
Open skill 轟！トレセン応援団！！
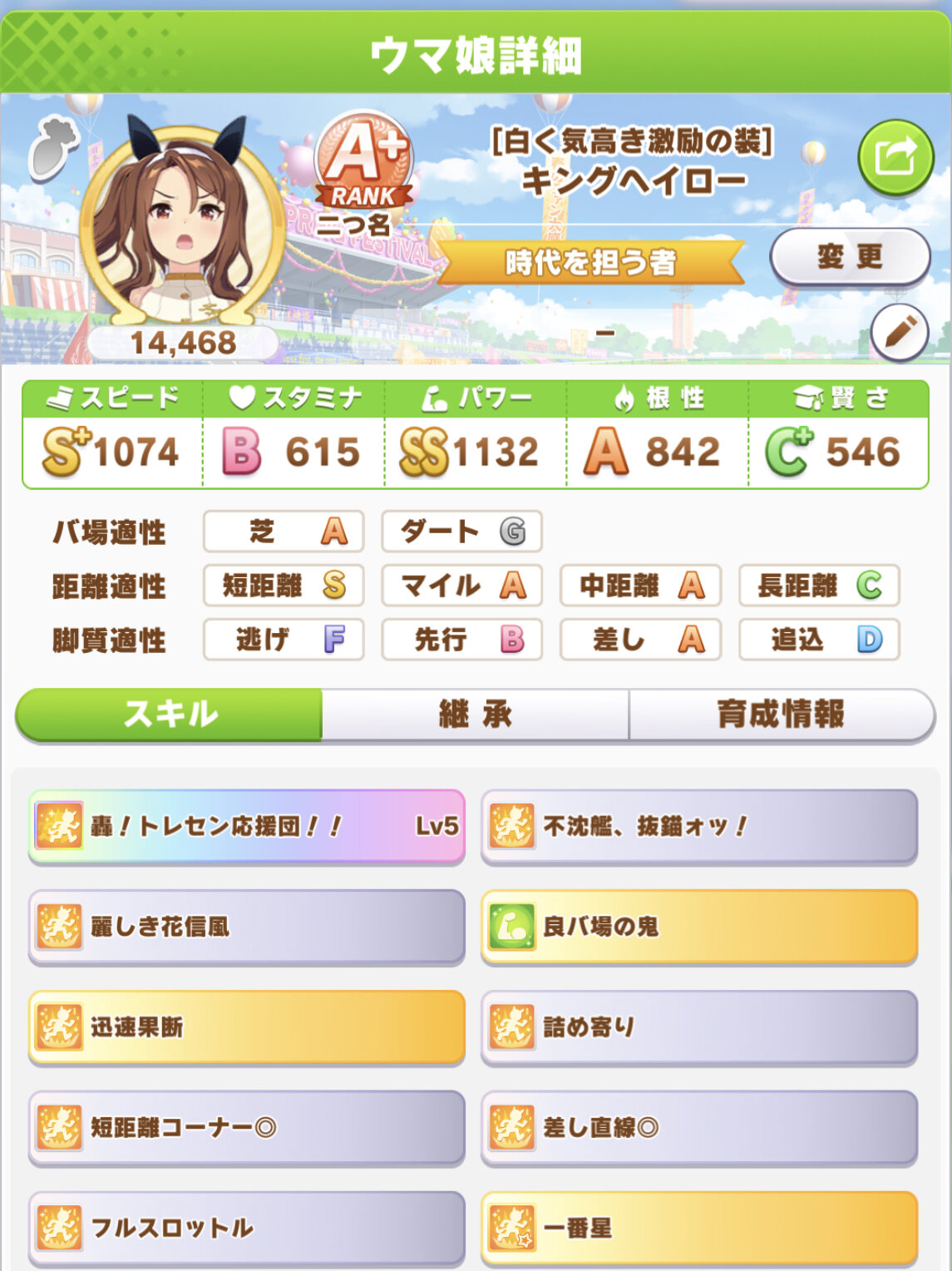coord(247,826)
